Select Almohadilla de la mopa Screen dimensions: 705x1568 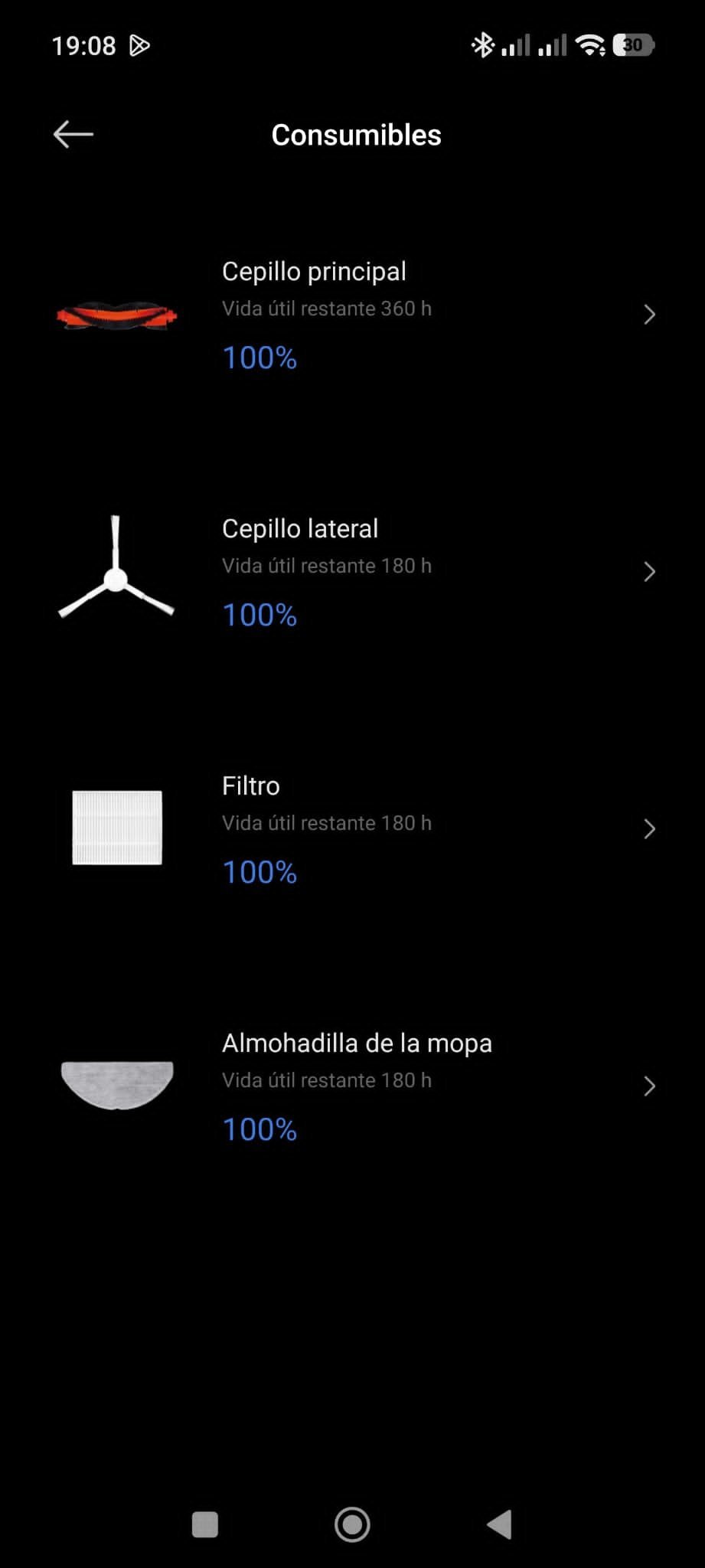(x=352, y=1086)
